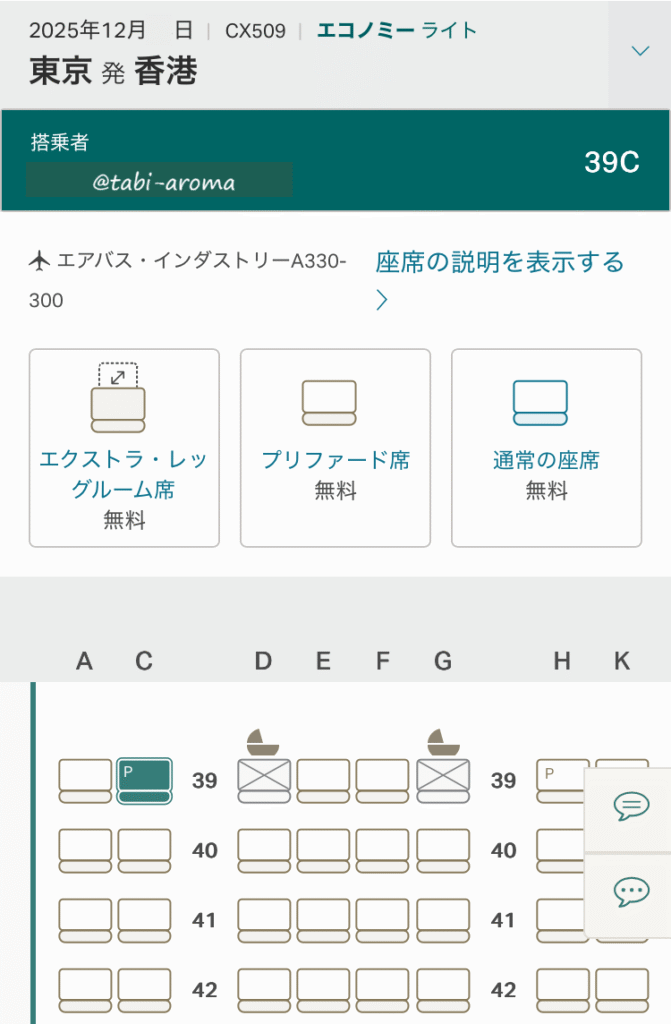Select passenger card showing seat 39C
The height and width of the screenshot is (1024, 671).
335,161
